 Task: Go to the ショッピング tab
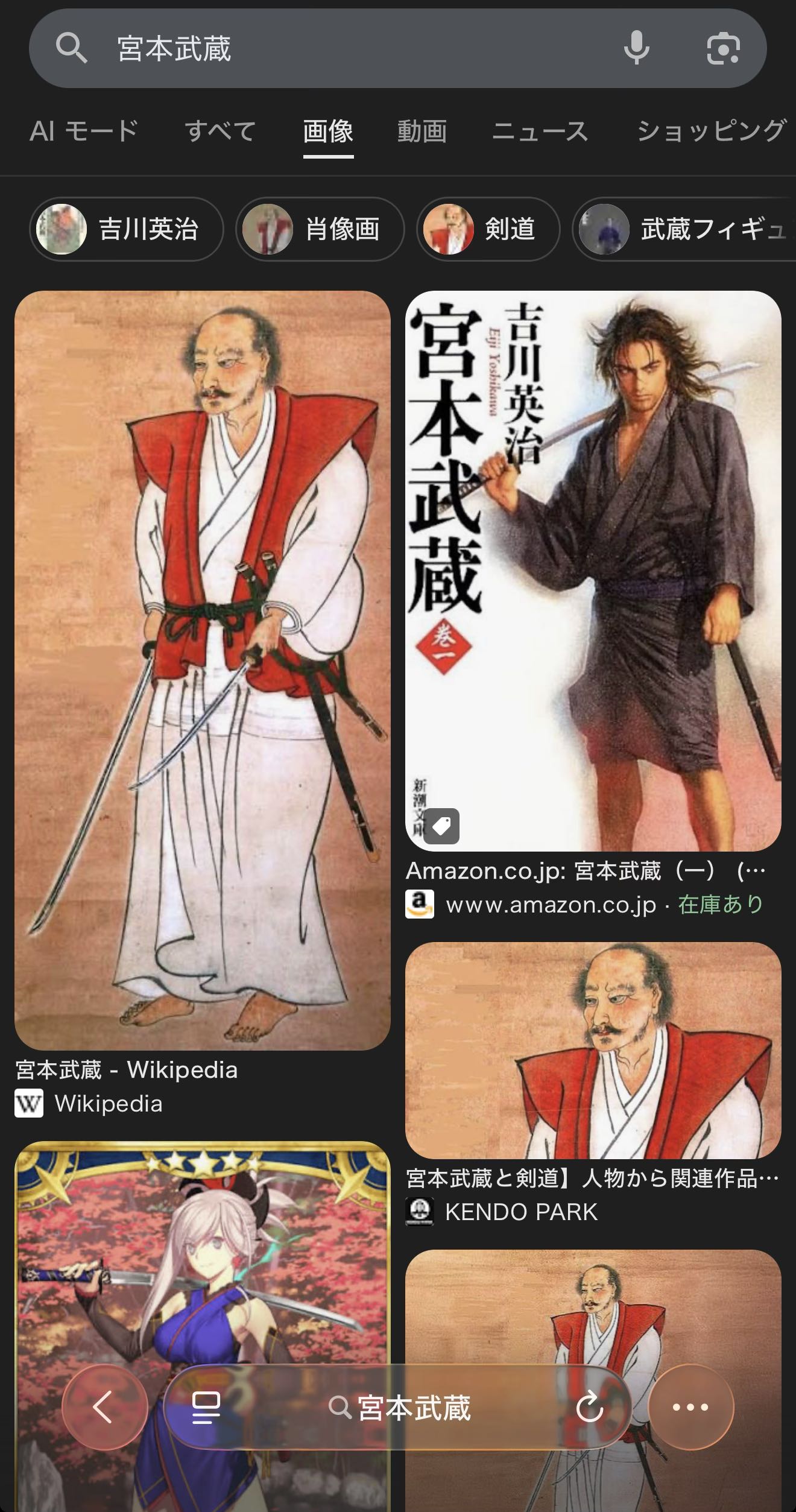coord(712,131)
